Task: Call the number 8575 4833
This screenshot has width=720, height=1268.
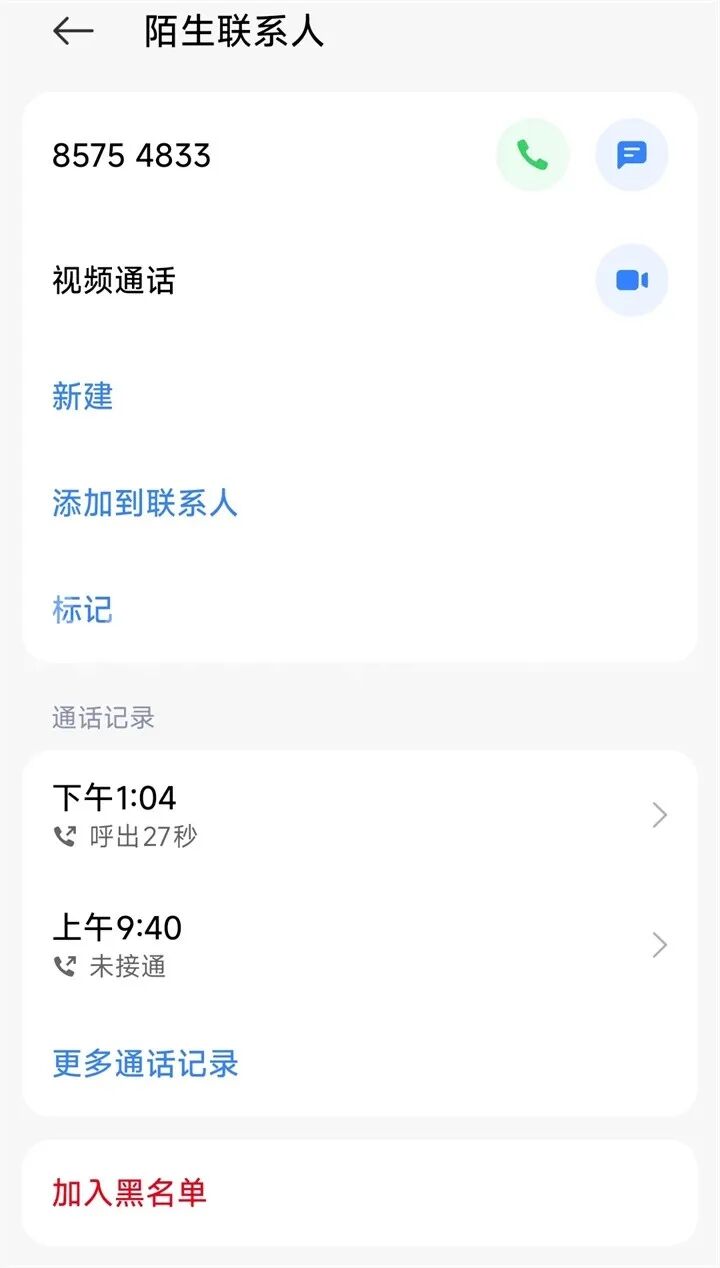Action: click(532, 155)
